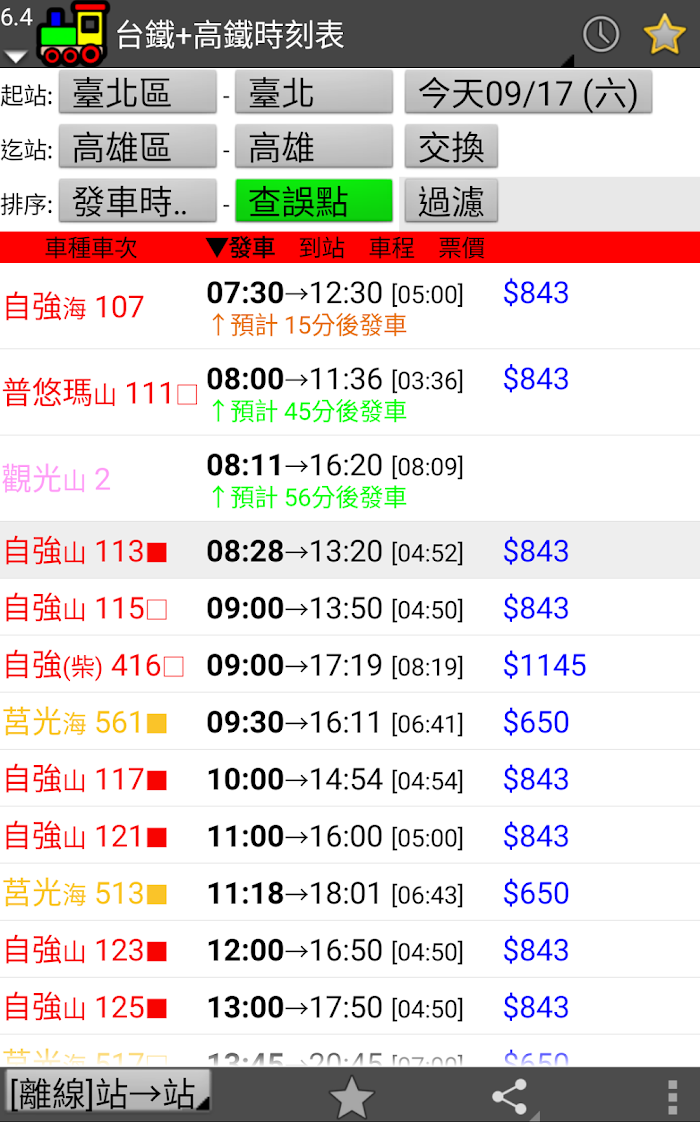Select departure region 臺北區
700x1122 pixels.
[137, 92]
